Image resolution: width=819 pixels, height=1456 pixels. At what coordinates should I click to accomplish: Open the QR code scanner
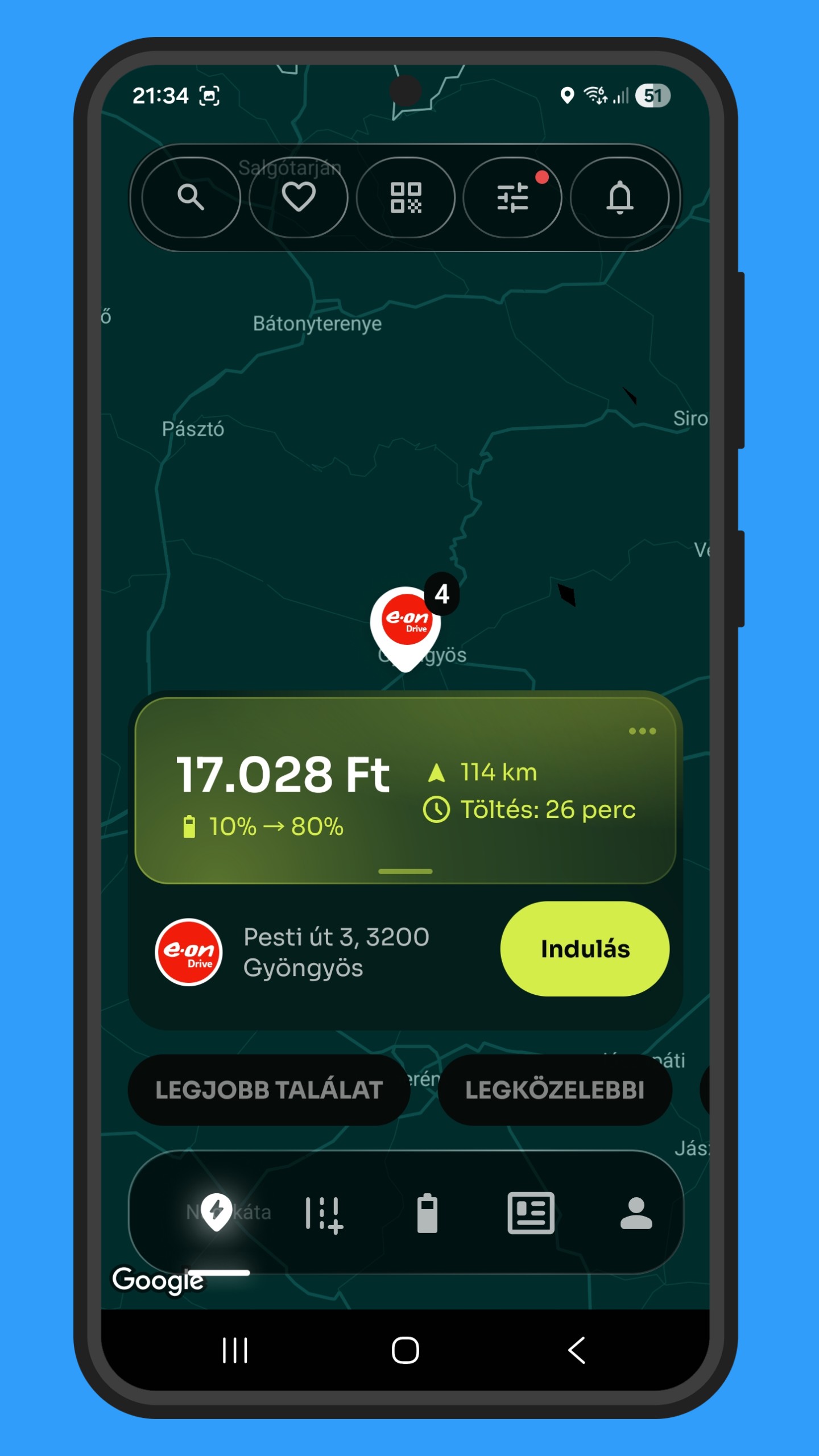click(x=406, y=197)
